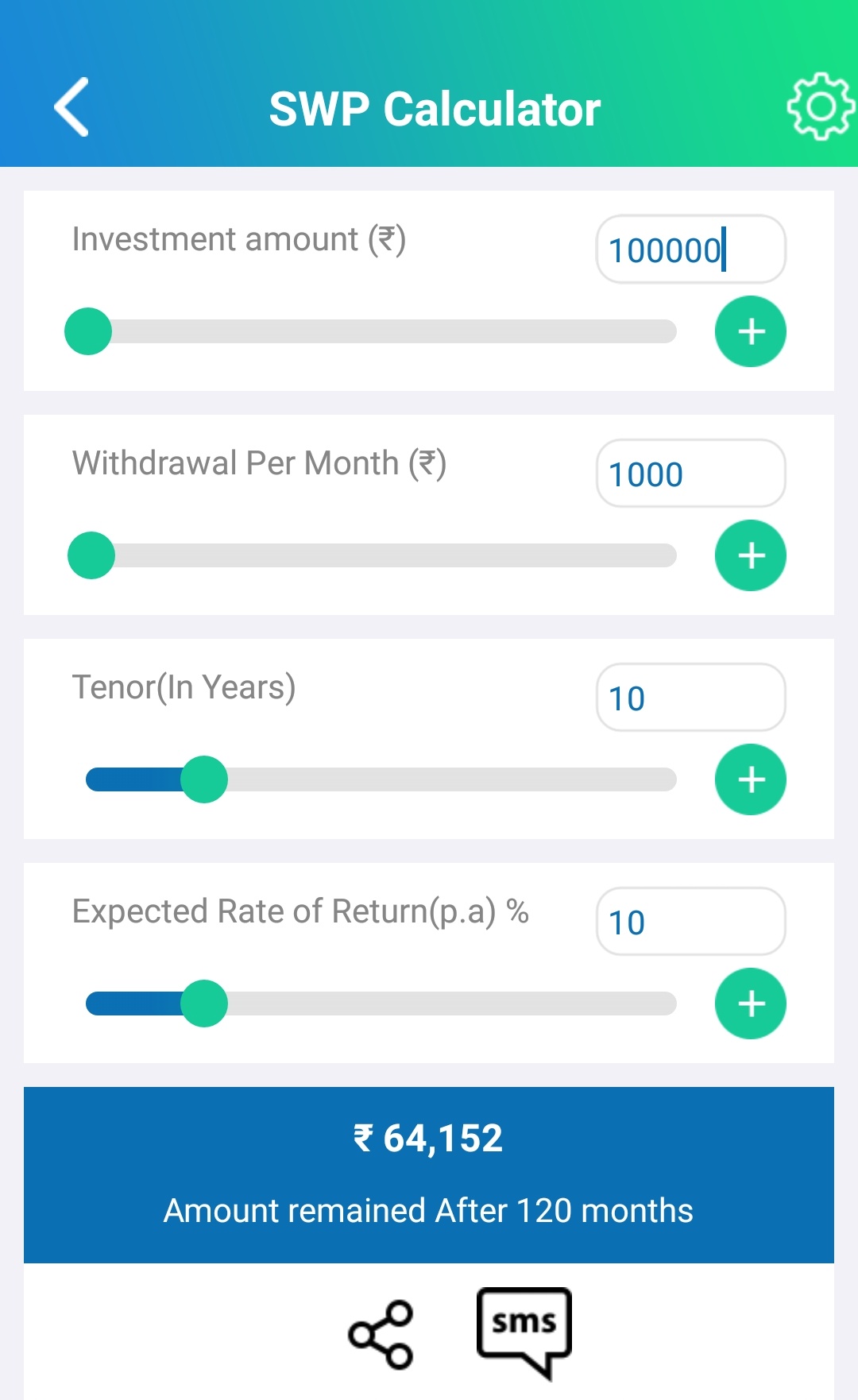858x1400 pixels.
Task: Send the result via SMS icon
Action: (x=524, y=1332)
